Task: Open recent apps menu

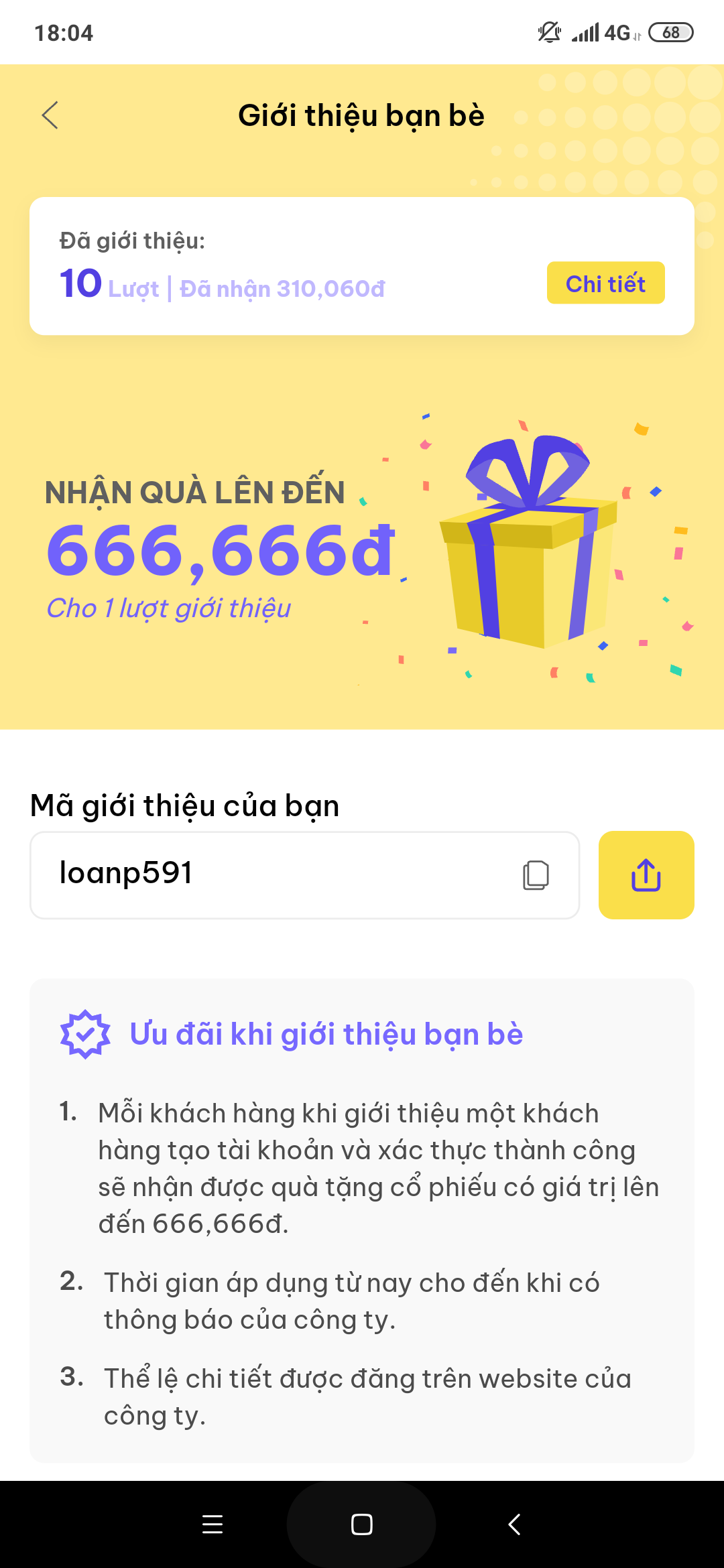Action: pos(213,1524)
